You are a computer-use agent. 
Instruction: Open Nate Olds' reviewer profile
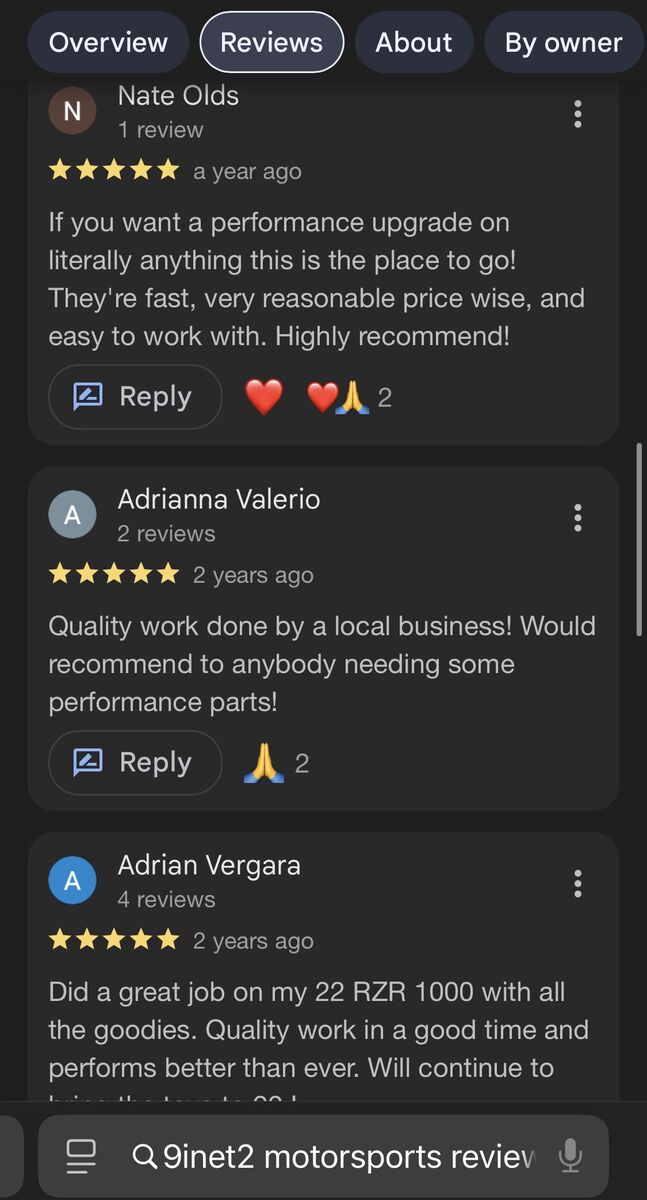tap(72, 111)
